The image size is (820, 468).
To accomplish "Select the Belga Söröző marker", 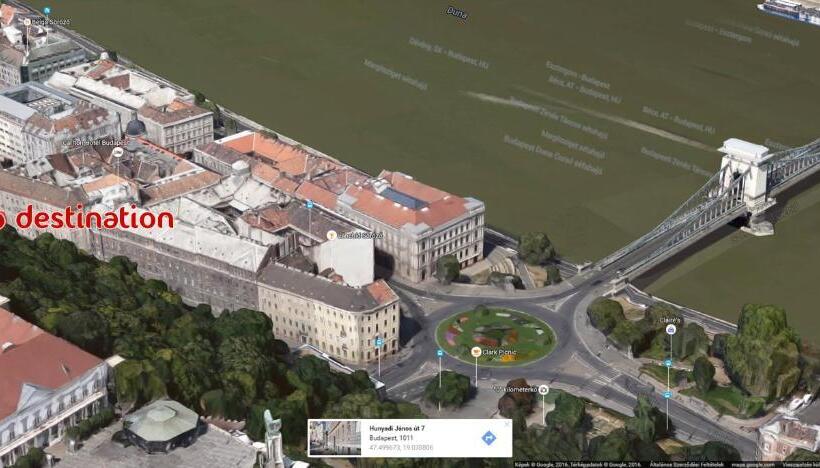I will tap(27, 21).
